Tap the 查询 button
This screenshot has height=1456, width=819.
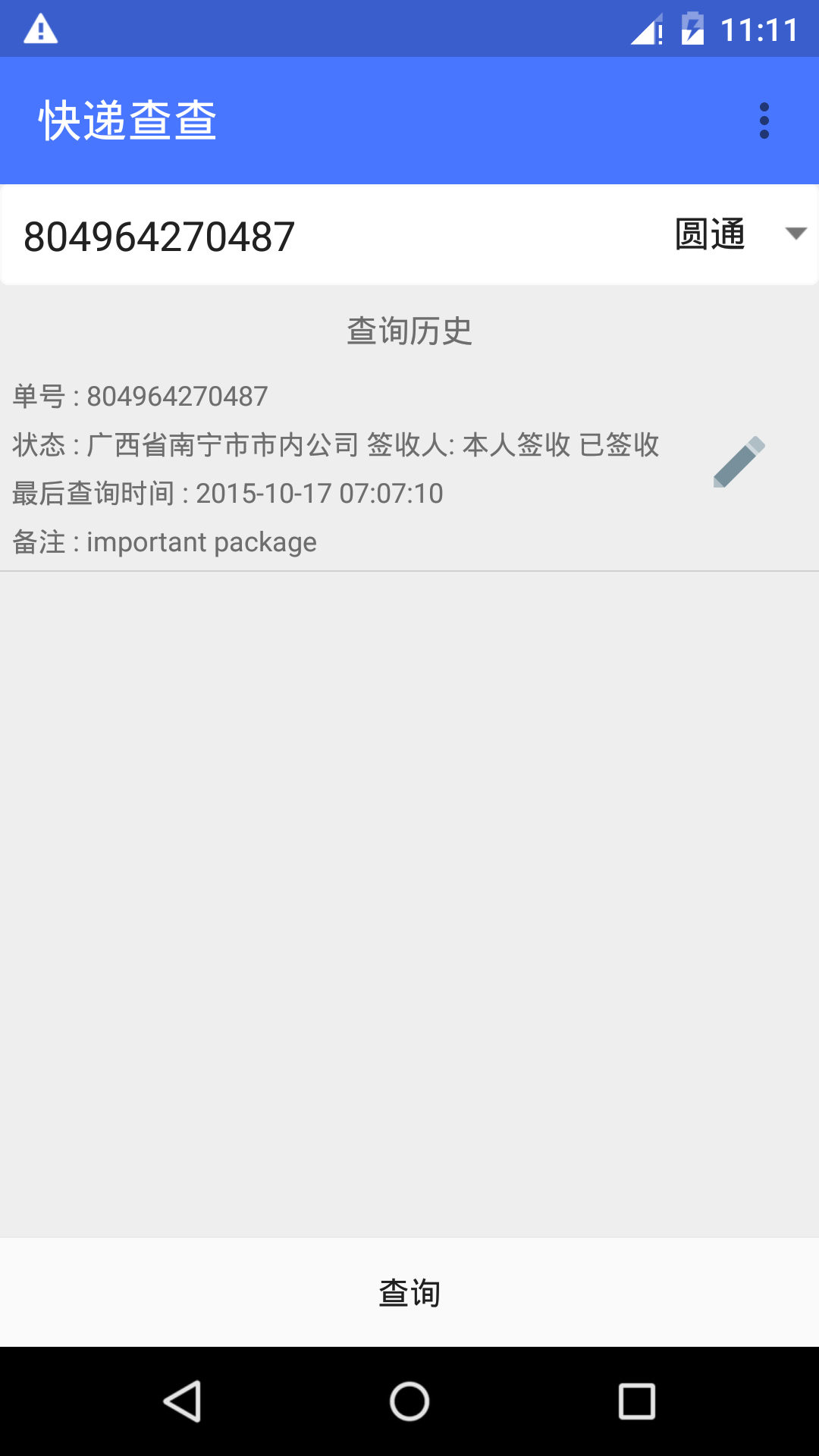click(x=409, y=1292)
